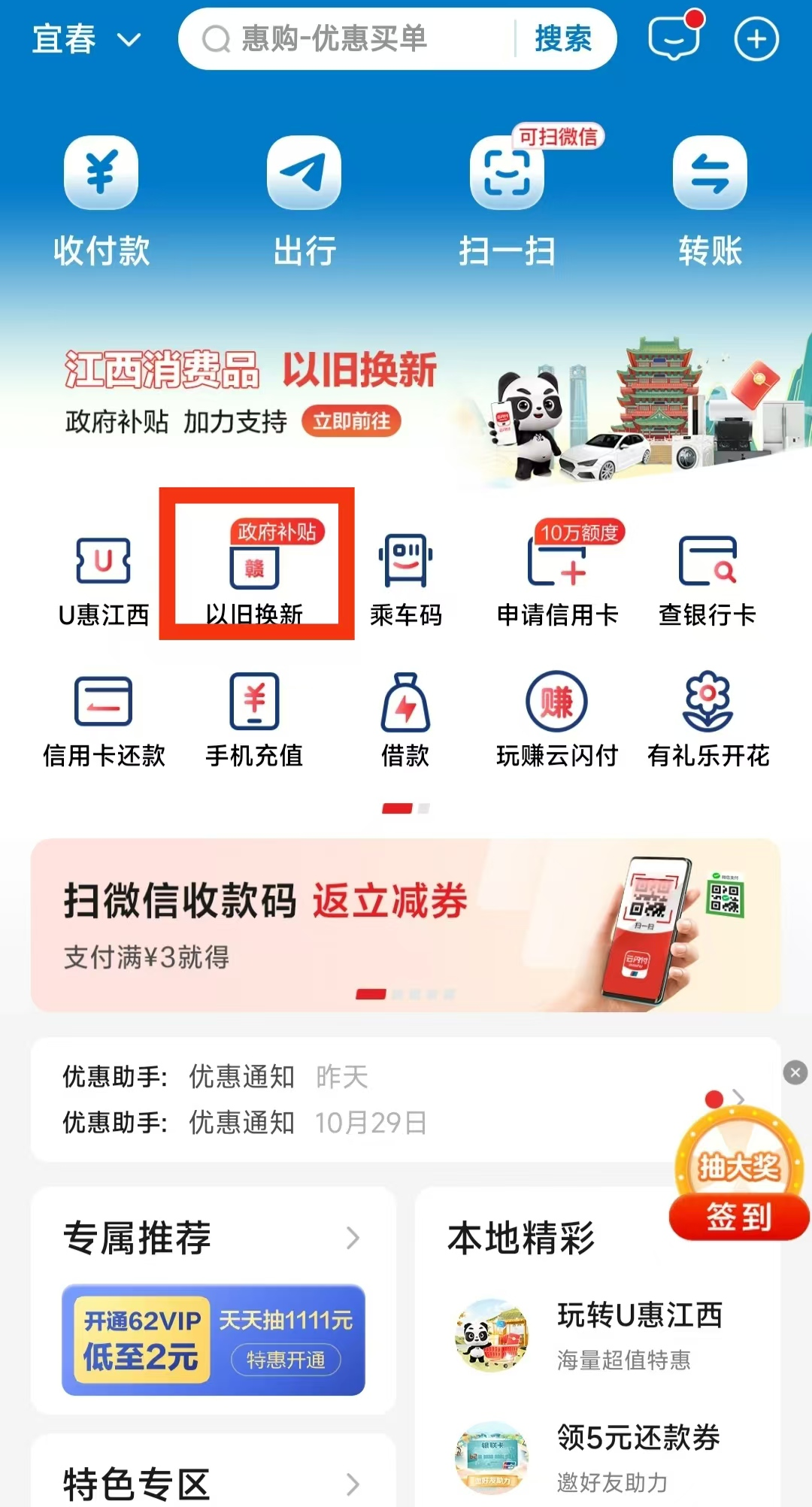The height and width of the screenshot is (1507, 812).
Task: Open the 宜春 city selector dropdown
Action: tap(86, 39)
